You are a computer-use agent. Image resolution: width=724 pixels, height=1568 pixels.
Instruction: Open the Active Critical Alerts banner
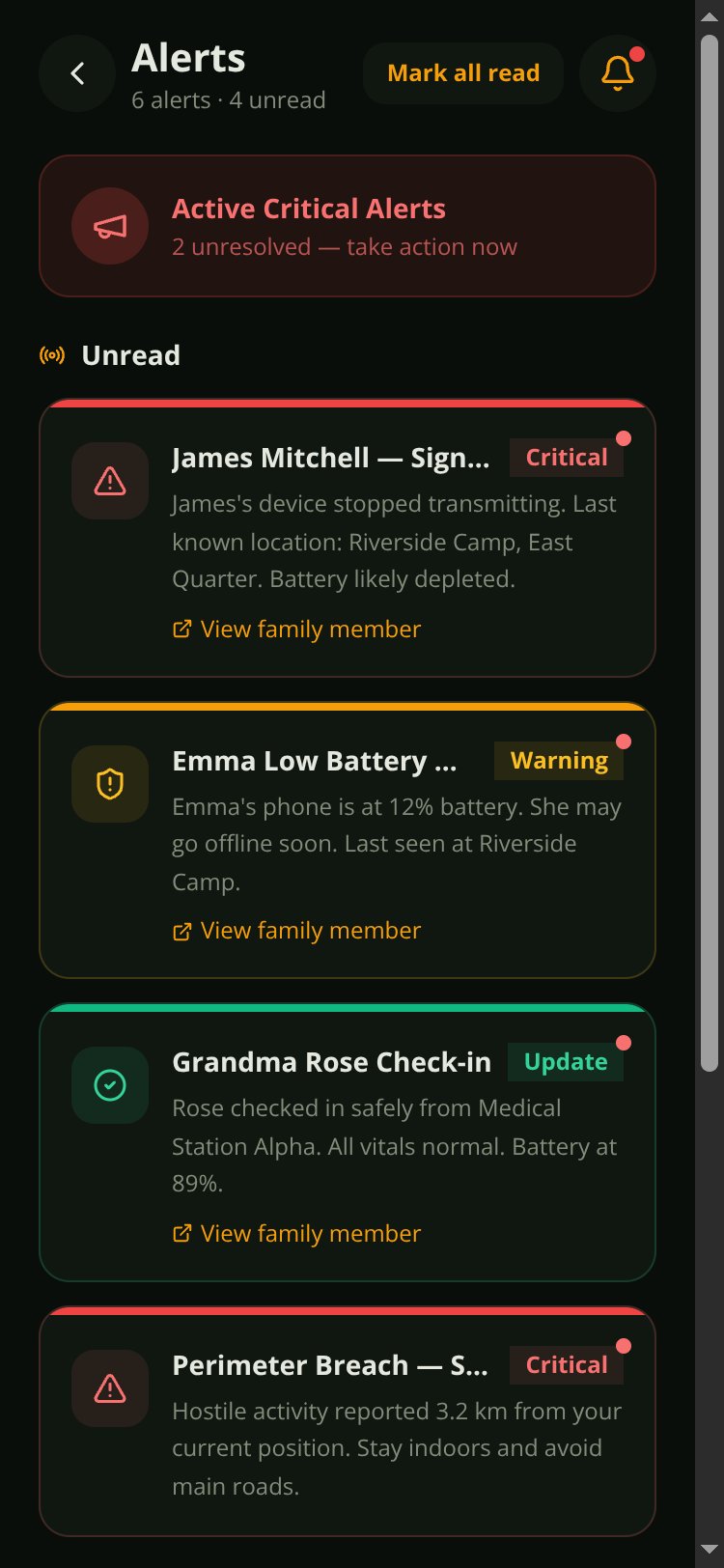(348, 226)
